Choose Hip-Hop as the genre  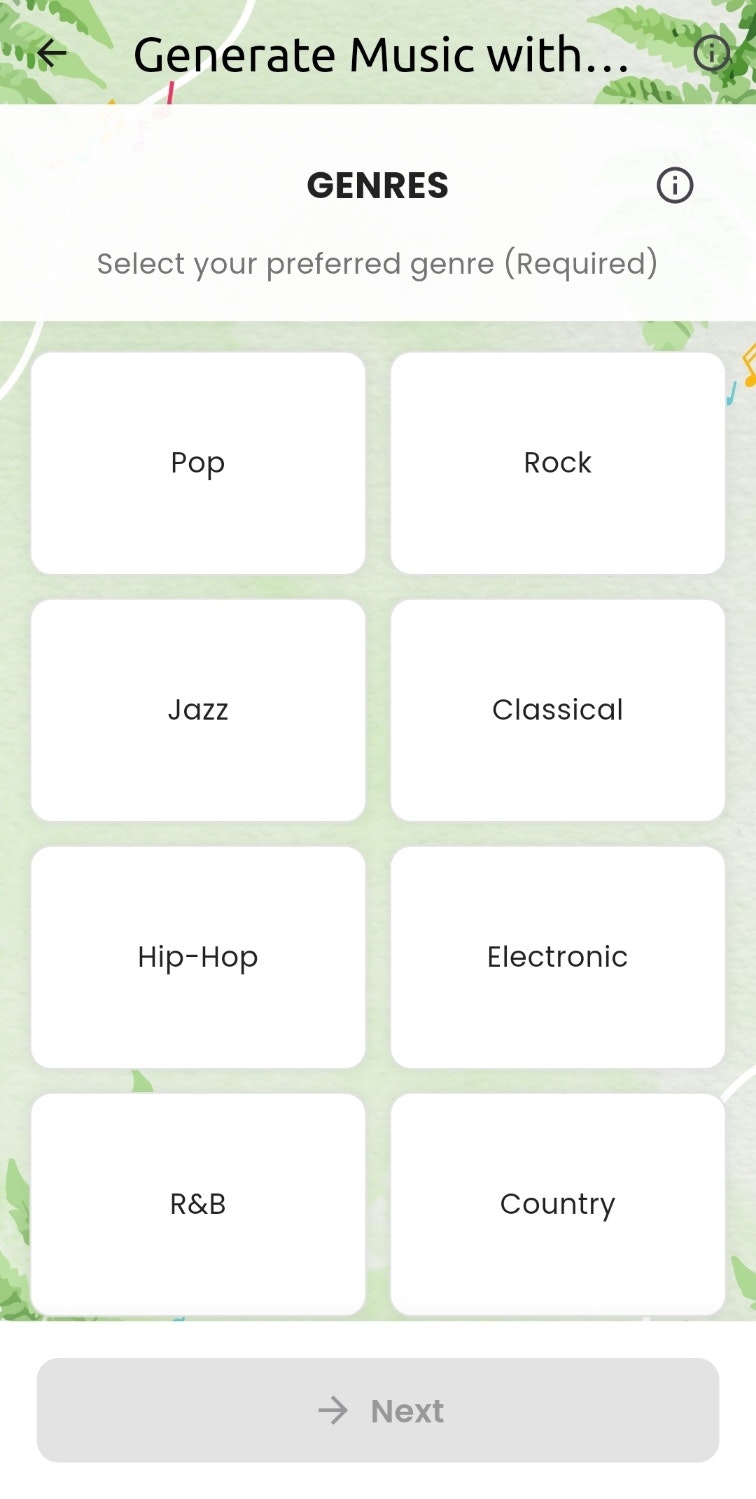[x=198, y=957]
